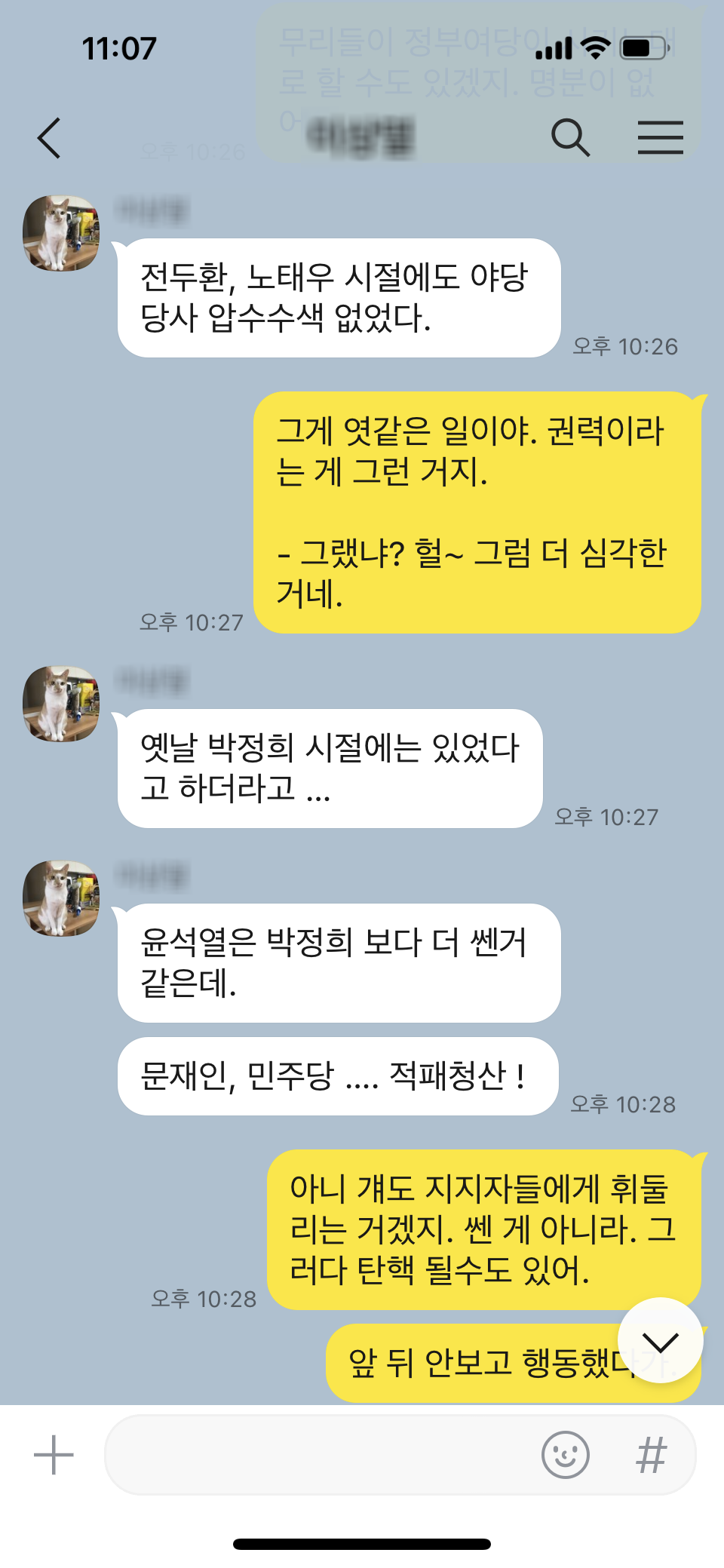Open the plus attachment menu

(54, 1454)
